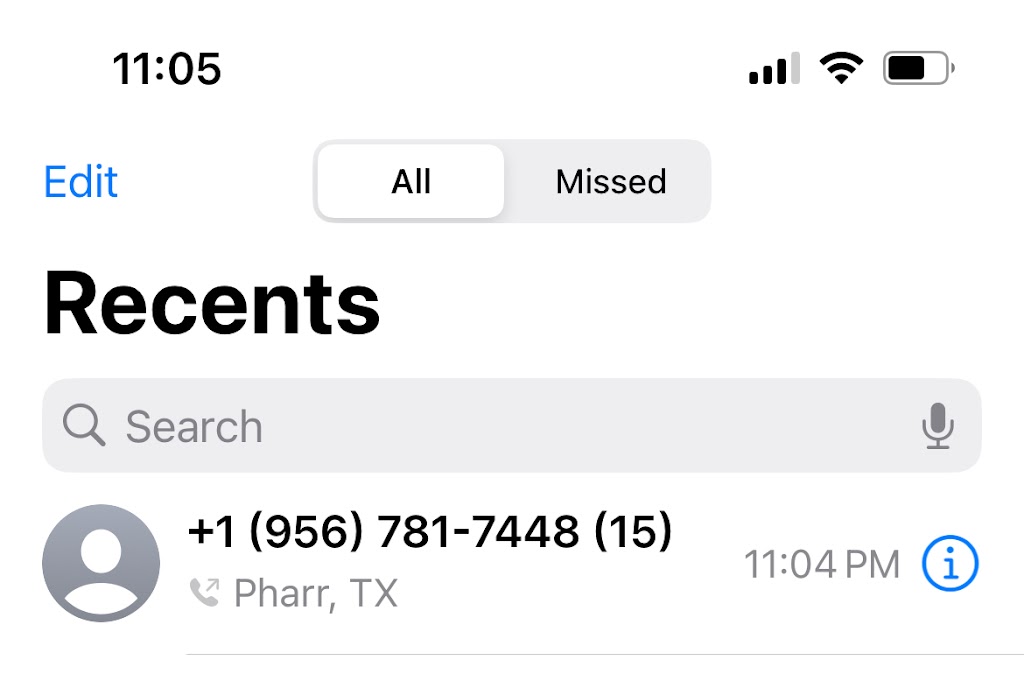Tap Edit to modify the recents list

click(x=80, y=182)
